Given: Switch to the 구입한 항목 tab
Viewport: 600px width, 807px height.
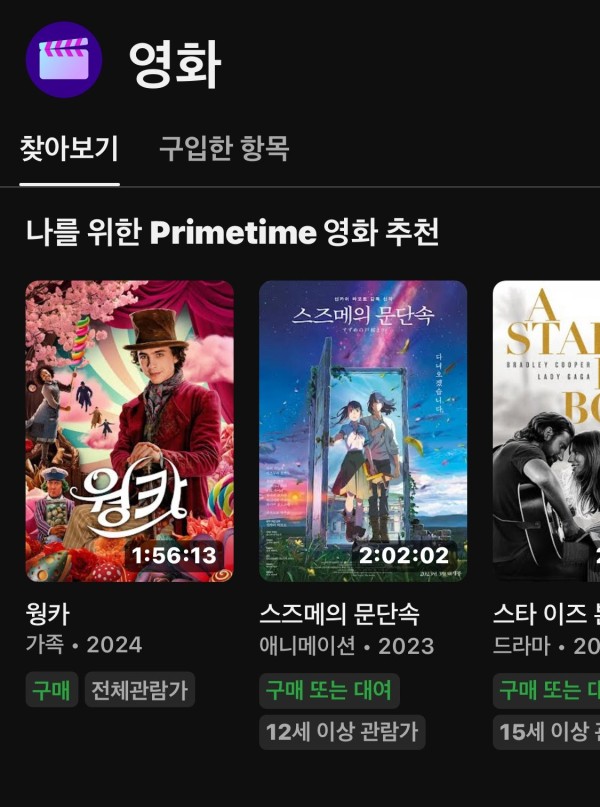Looking at the screenshot, I should 224,150.
